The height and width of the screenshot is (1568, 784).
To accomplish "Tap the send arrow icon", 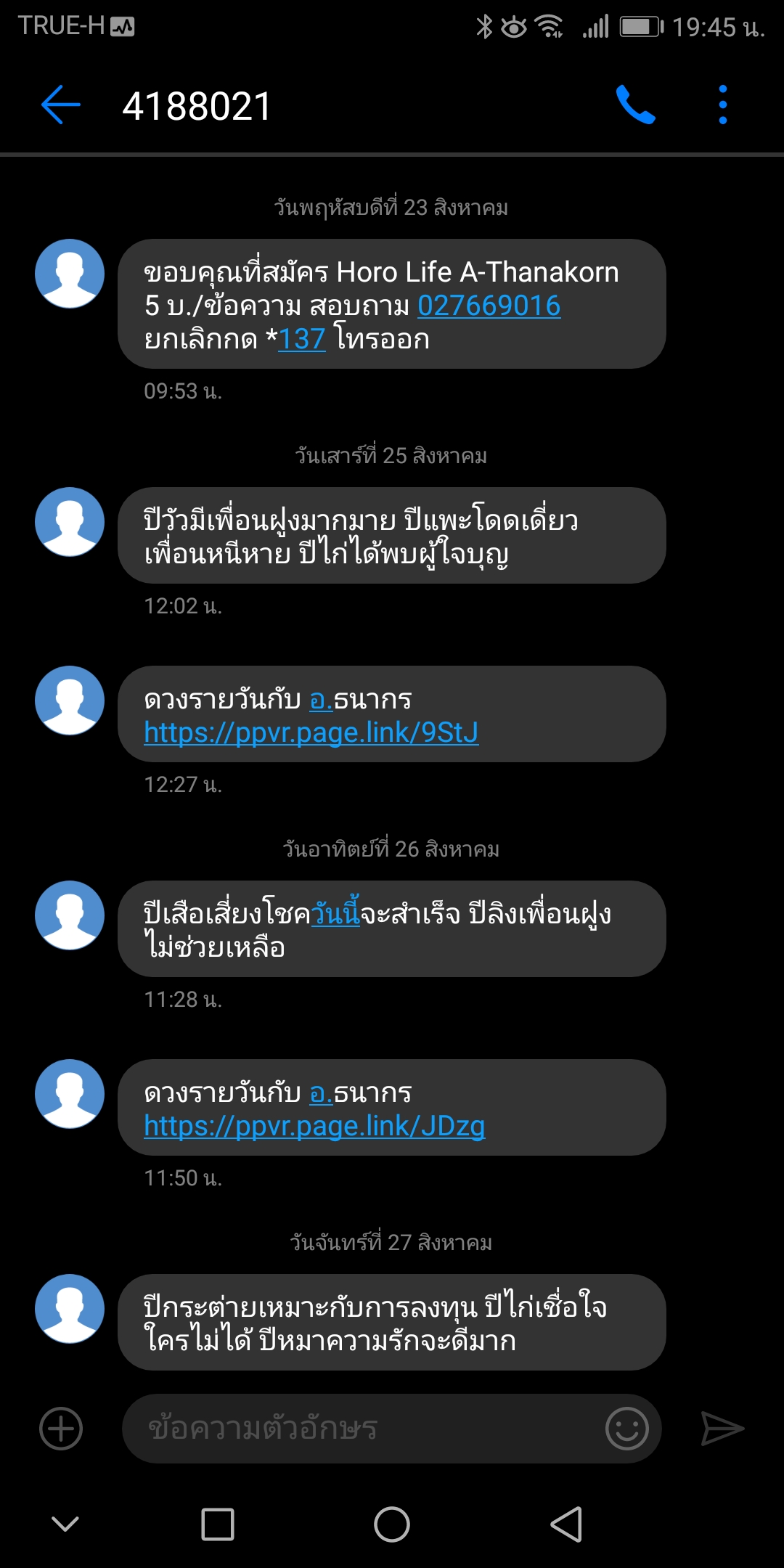I will [722, 1429].
